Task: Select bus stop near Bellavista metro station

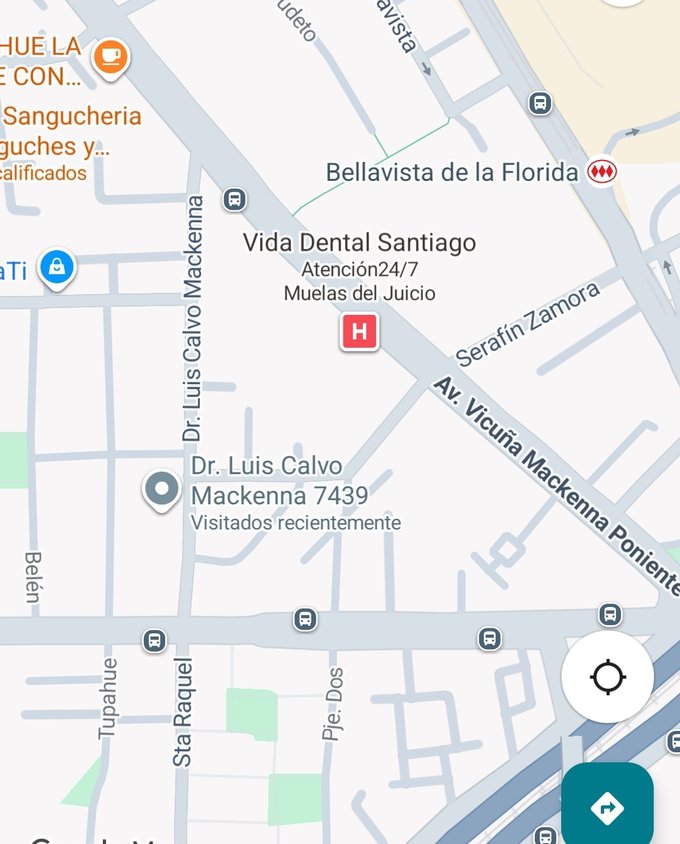Action: pyautogui.click(x=540, y=102)
